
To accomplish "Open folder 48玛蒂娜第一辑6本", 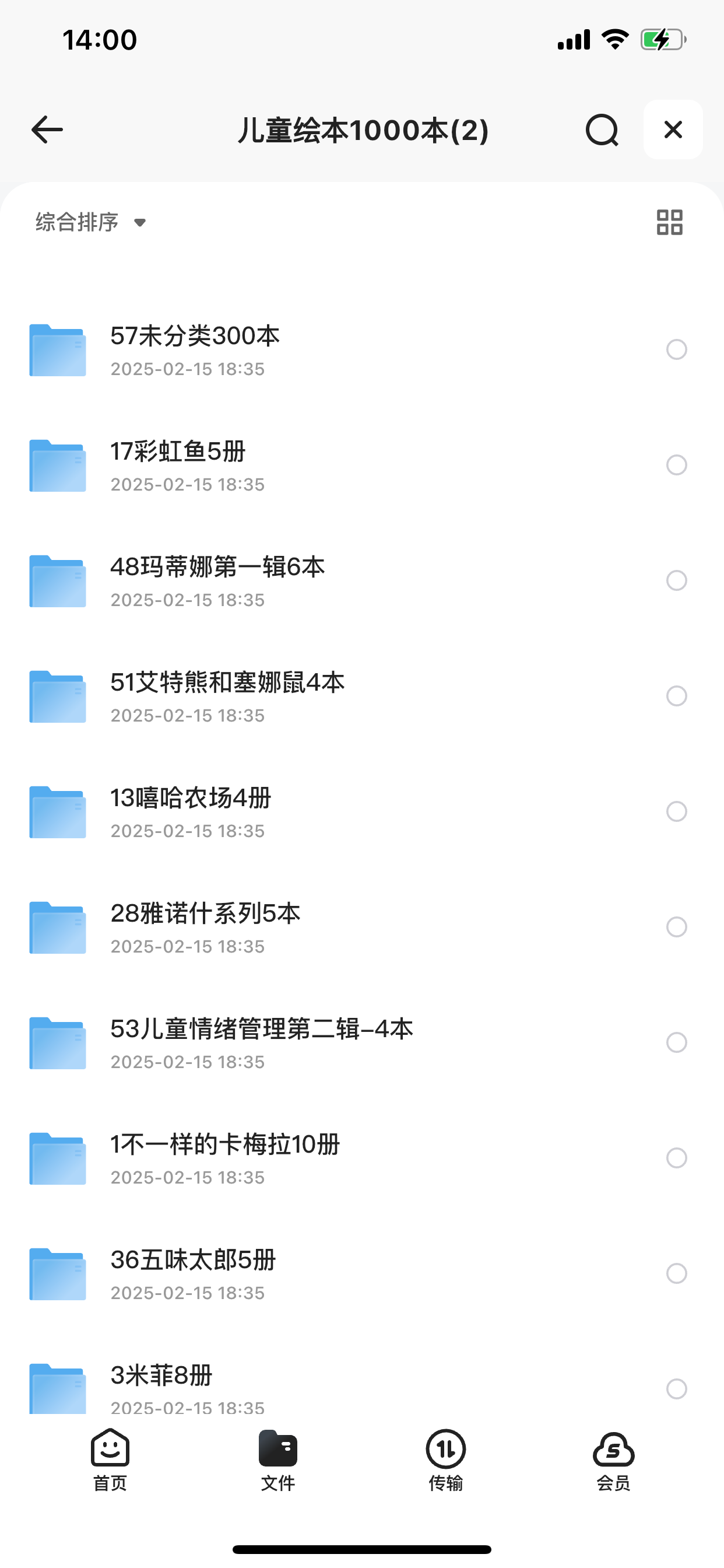I will [x=217, y=580].
